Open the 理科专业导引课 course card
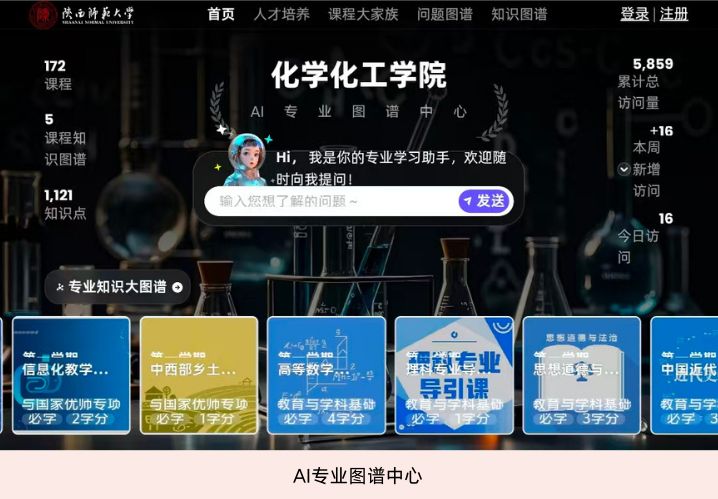Image resolution: width=718 pixels, height=499 pixels. coord(454,375)
